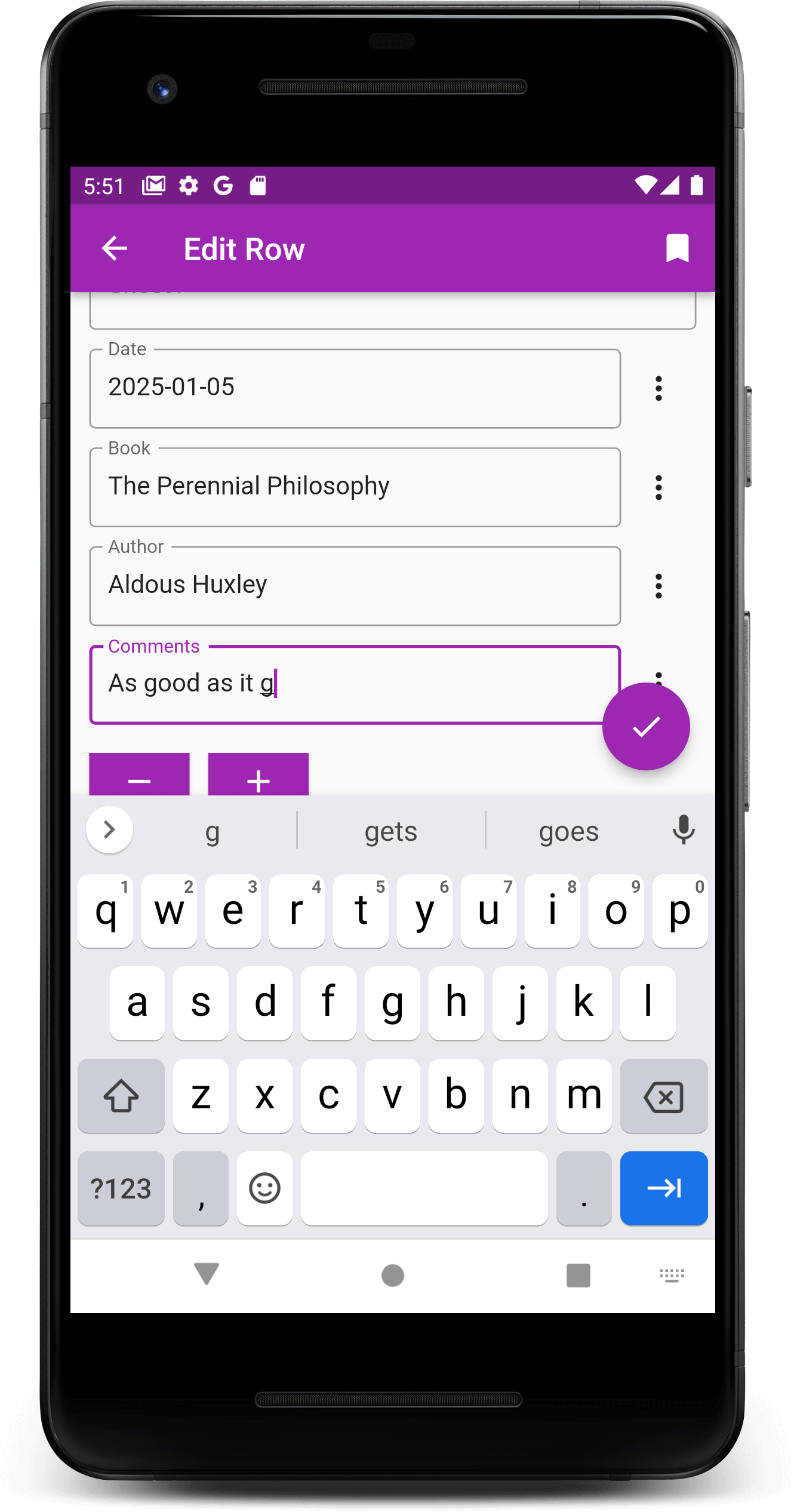Confirm changes with the checkmark button

[646, 727]
